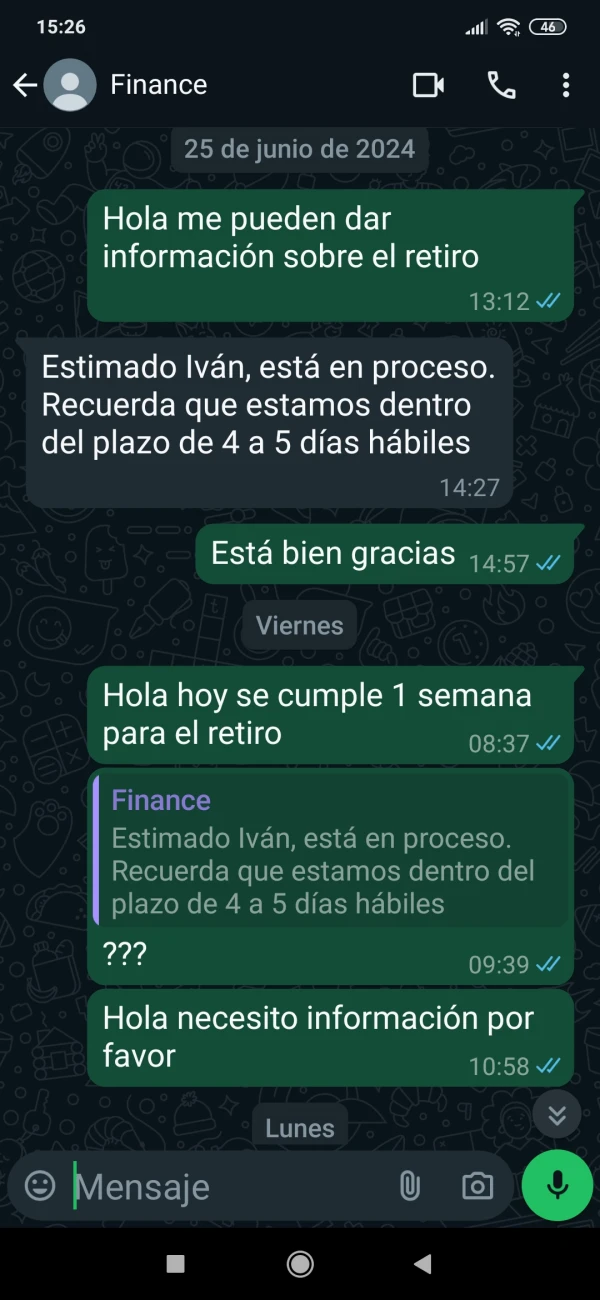600x1300 pixels.
Task: Tap the system home button
Action: (x=300, y=1264)
